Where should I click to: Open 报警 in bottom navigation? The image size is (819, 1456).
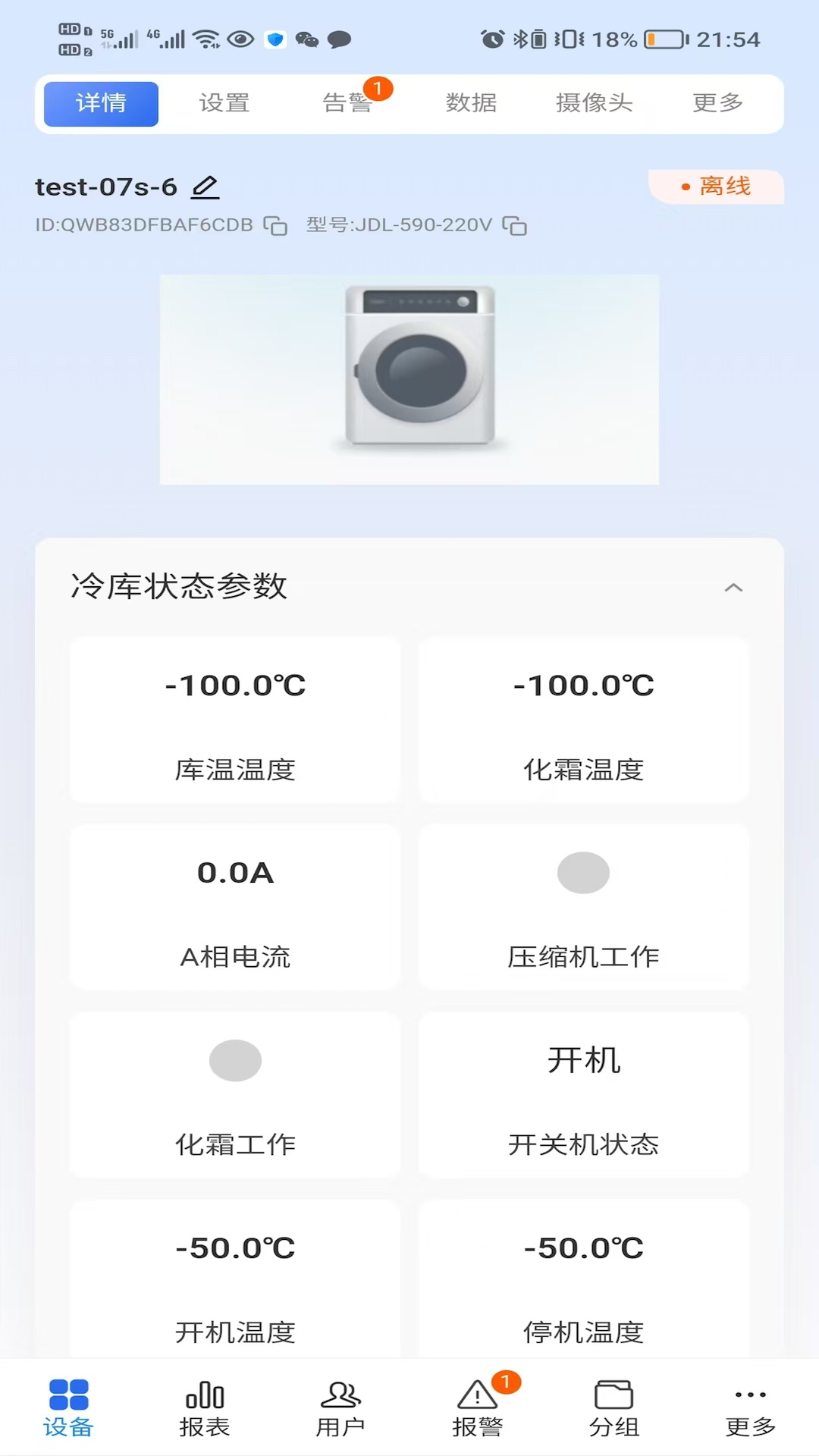pyautogui.click(x=478, y=1408)
